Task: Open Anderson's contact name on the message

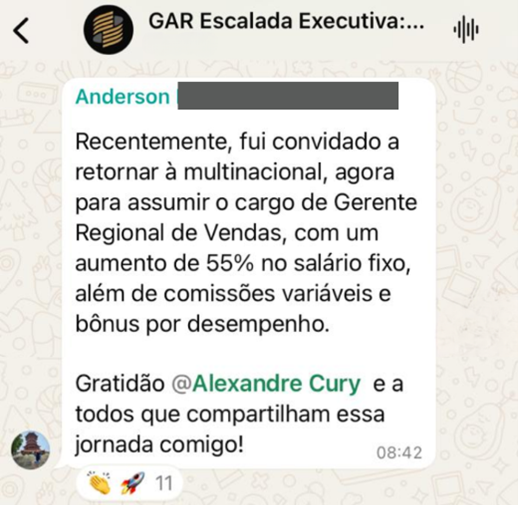Action: pos(122,97)
